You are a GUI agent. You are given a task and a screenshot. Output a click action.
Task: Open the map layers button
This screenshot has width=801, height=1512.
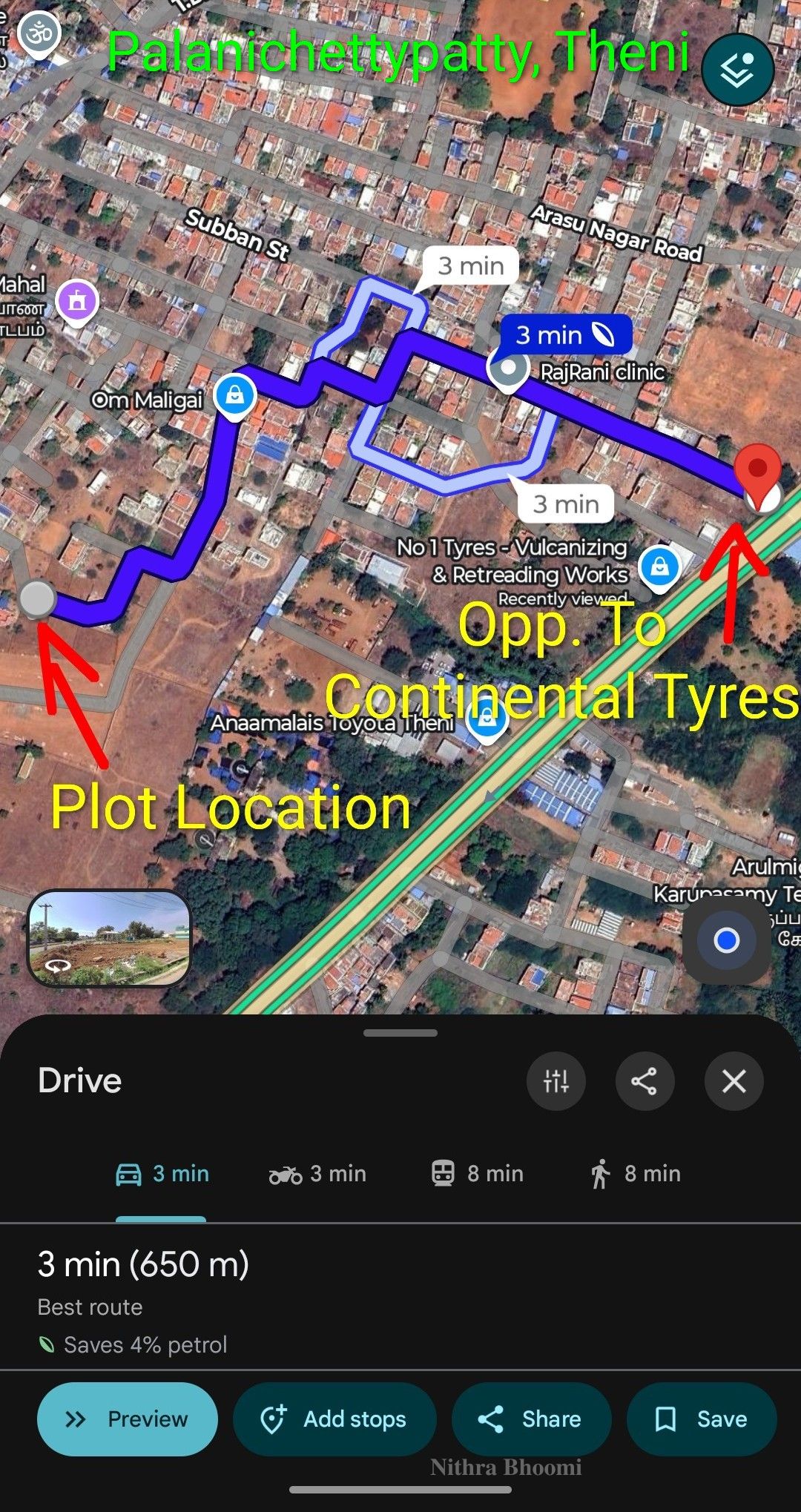(x=737, y=70)
